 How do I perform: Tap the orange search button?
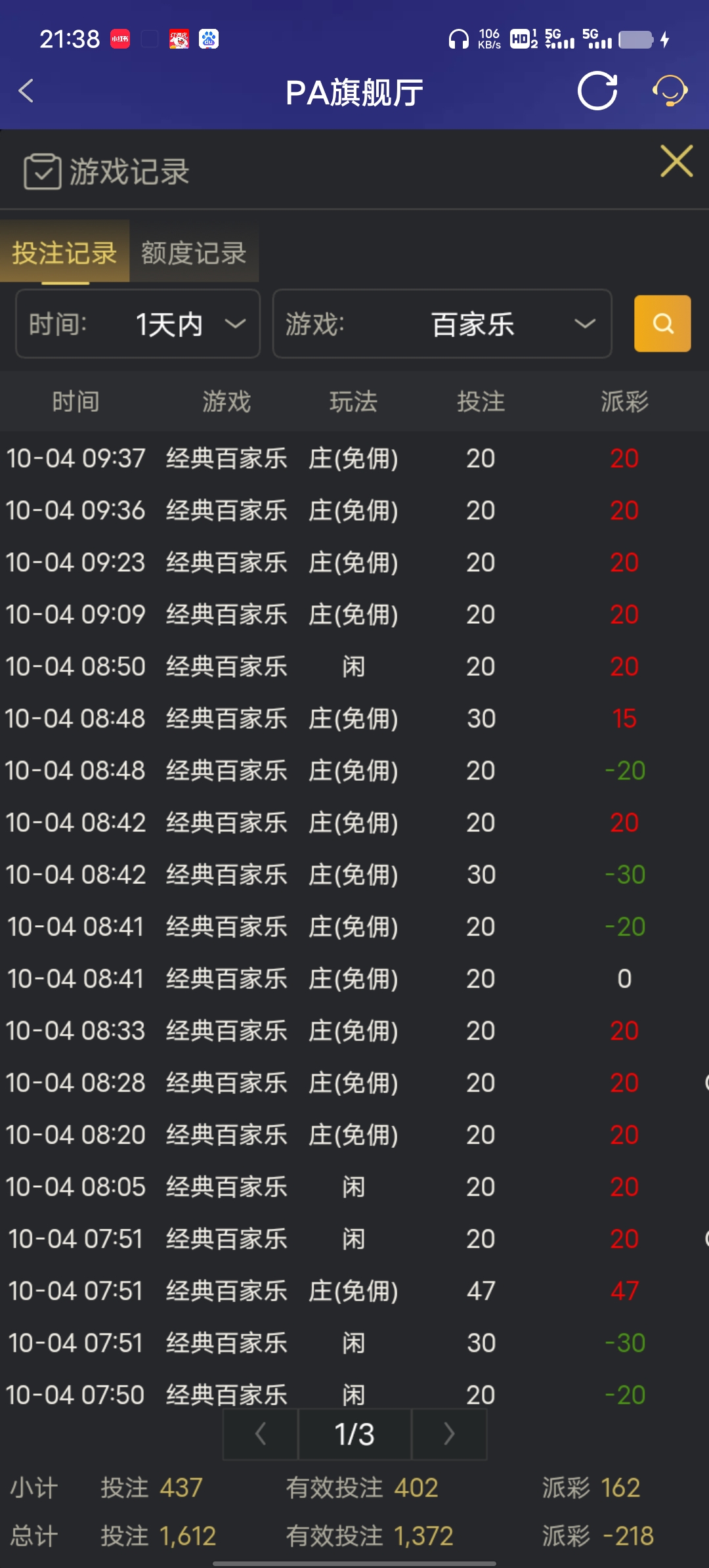click(x=662, y=324)
